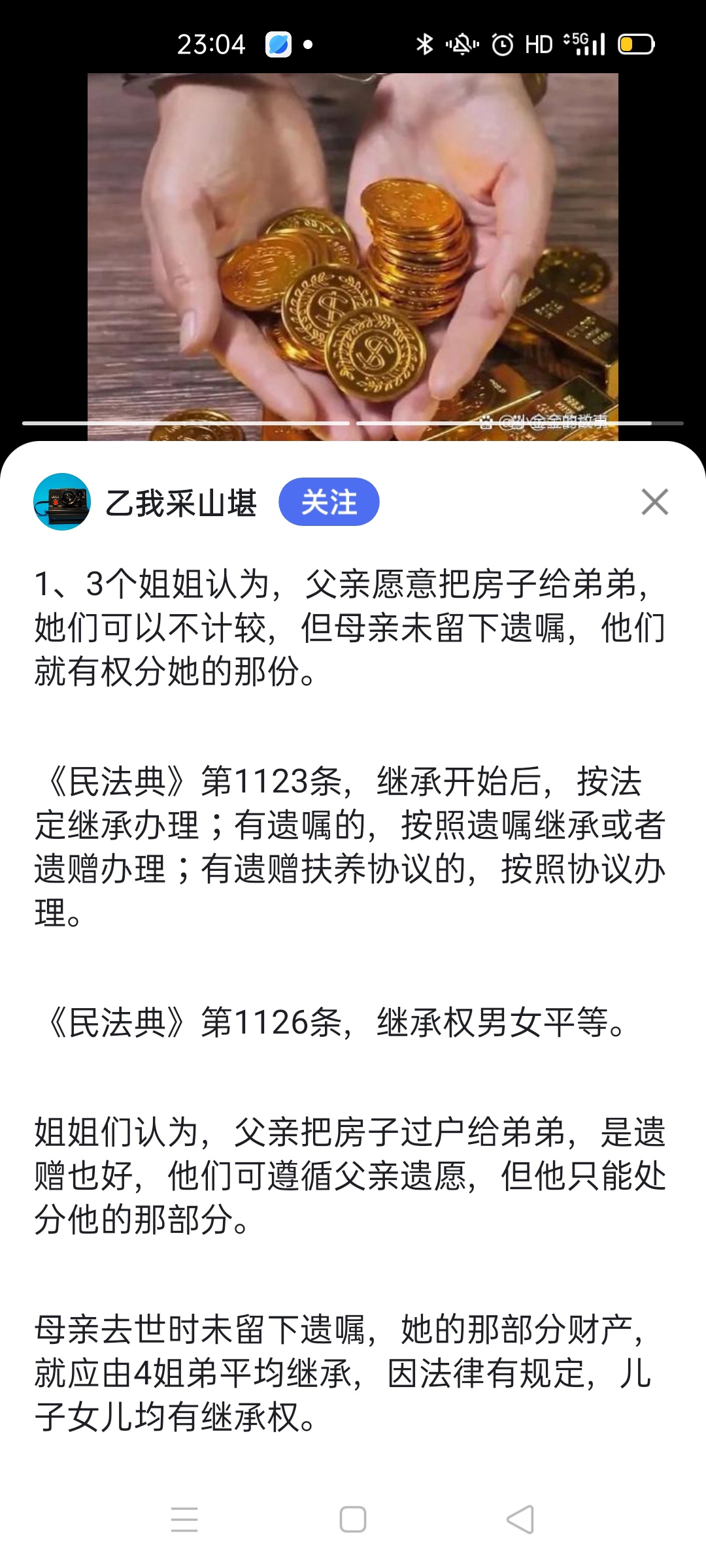Open 乙我采山堪's profile from username

click(181, 503)
